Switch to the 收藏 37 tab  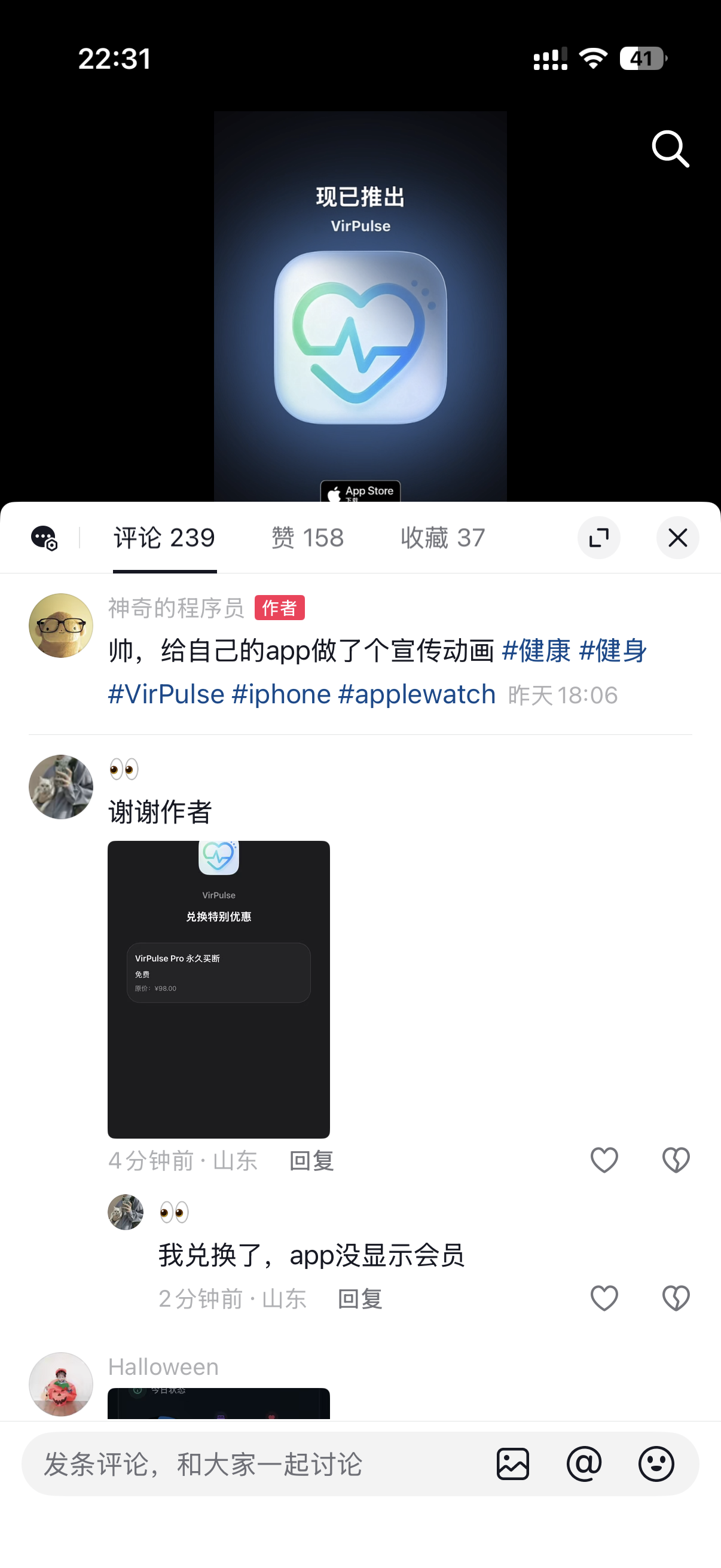tap(443, 538)
